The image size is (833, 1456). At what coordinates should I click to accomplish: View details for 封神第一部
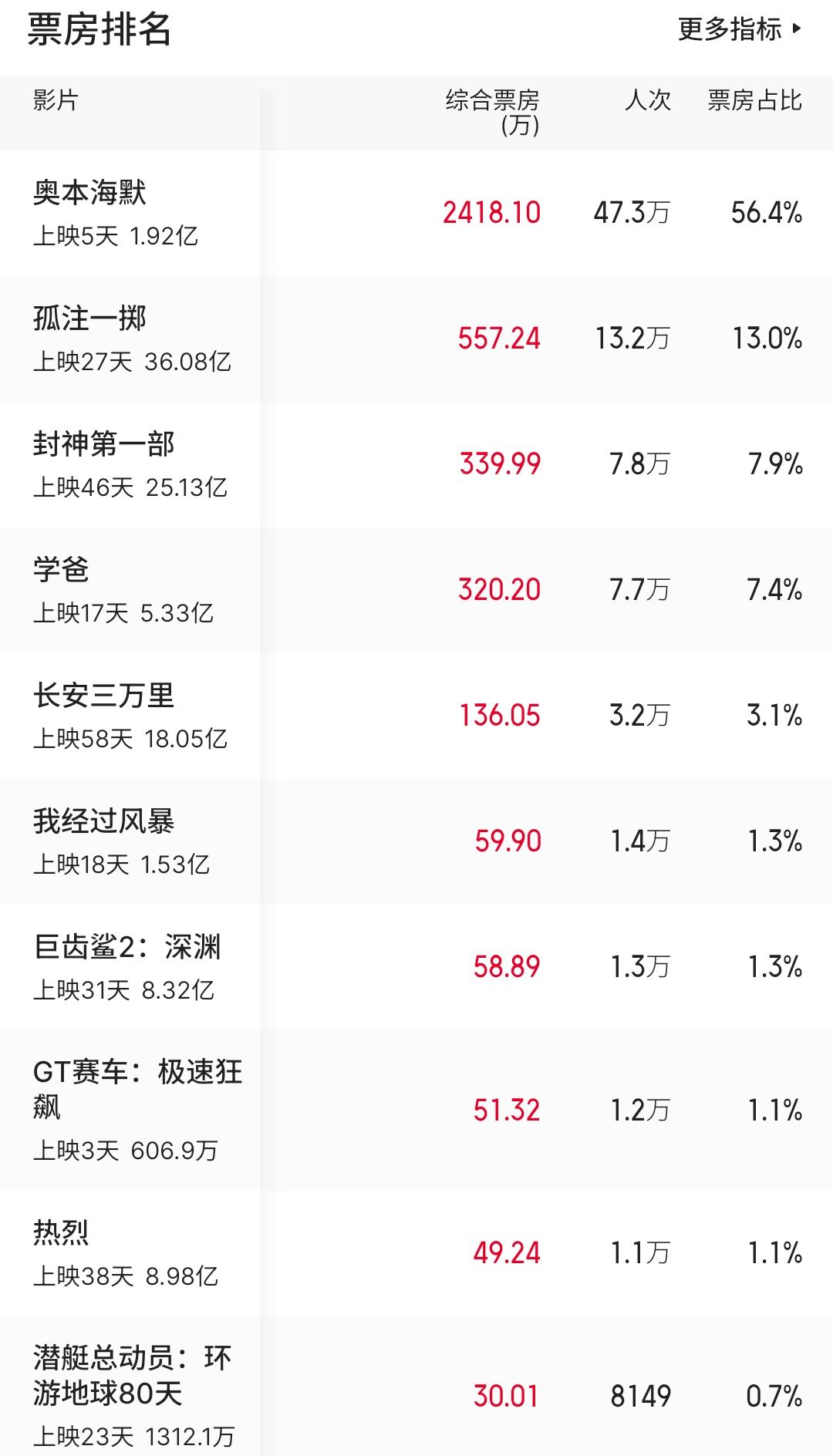pyautogui.click(x=416, y=464)
